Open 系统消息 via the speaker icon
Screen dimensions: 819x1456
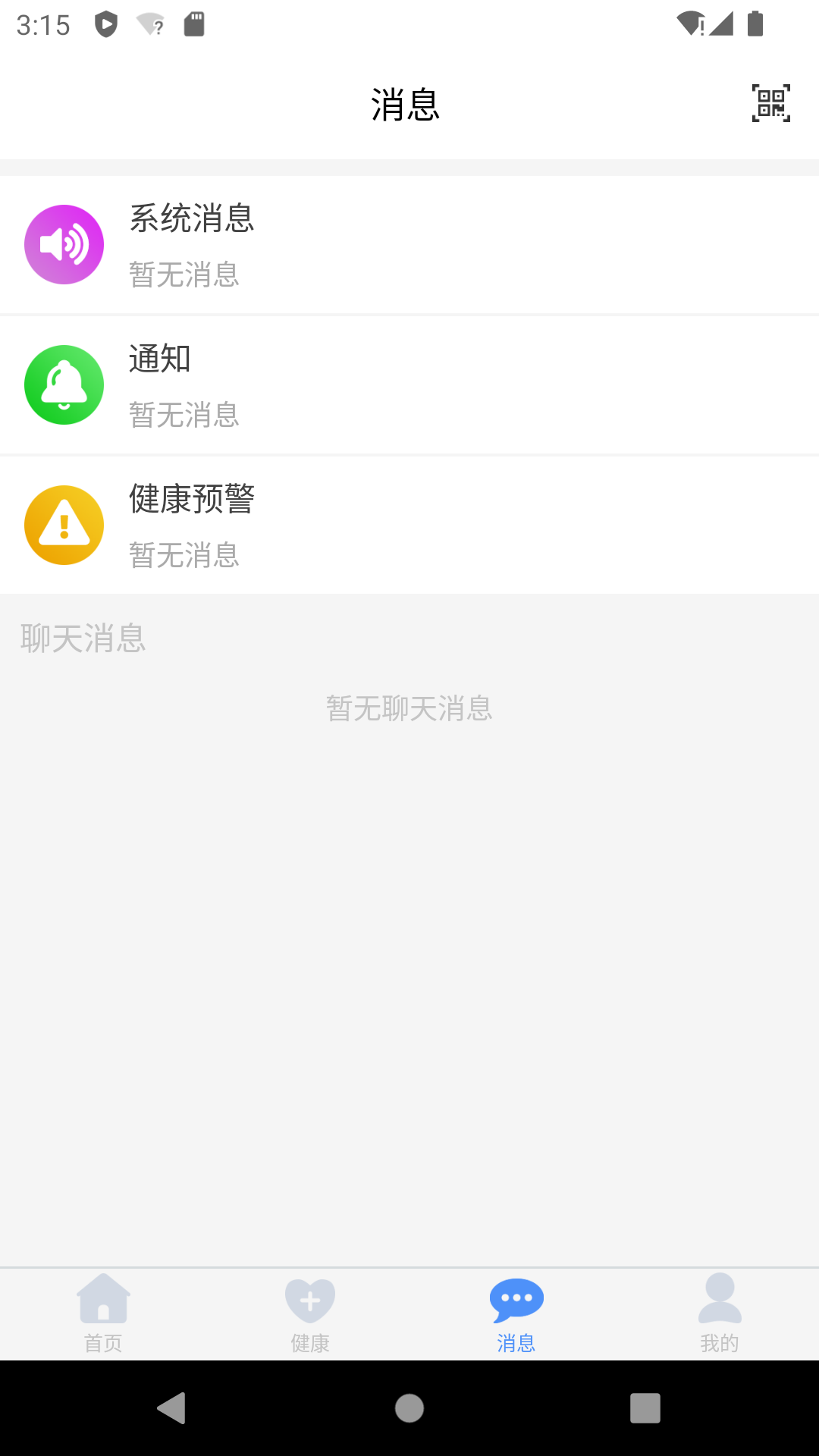click(x=64, y=244)
